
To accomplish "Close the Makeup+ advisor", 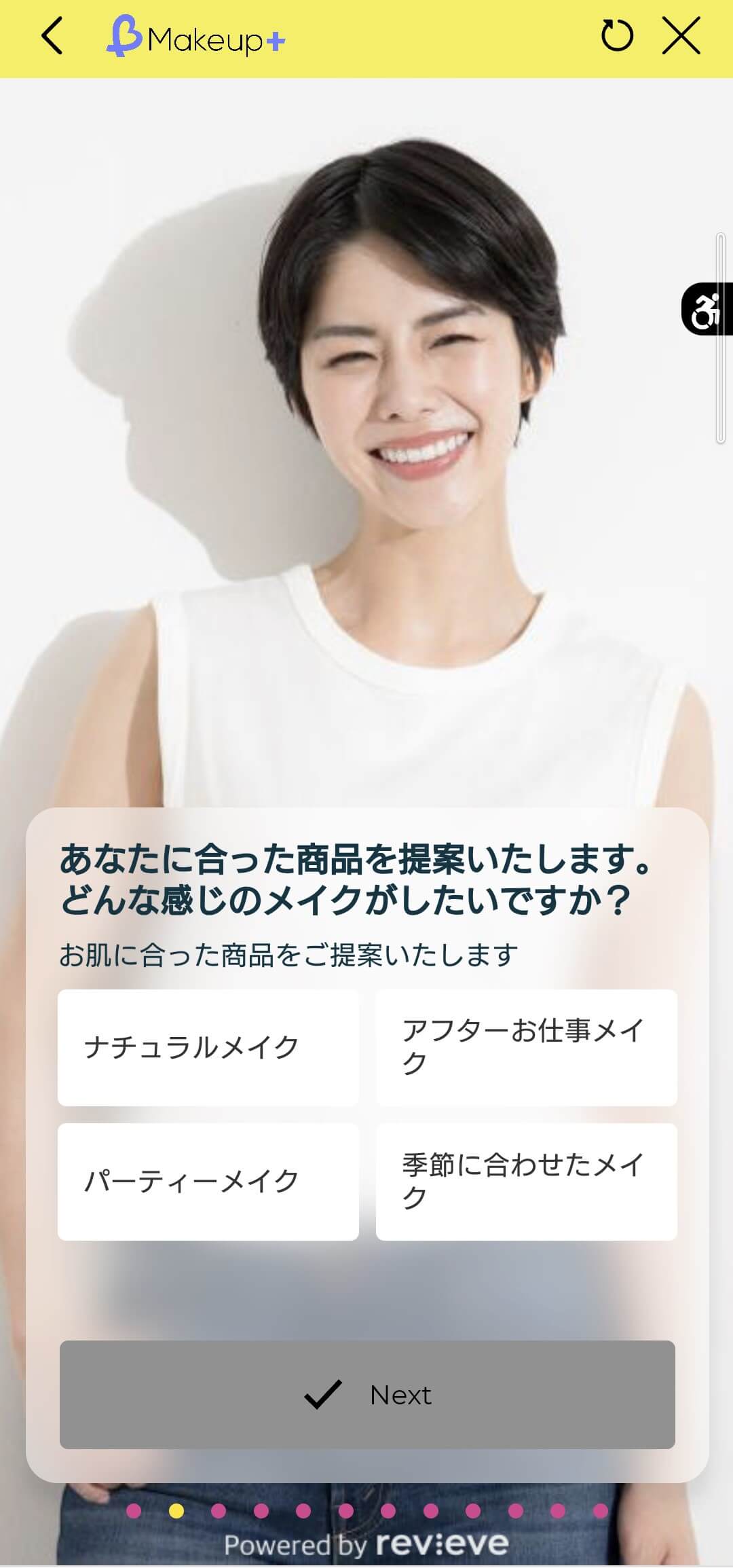I will (x=681, y=36).
